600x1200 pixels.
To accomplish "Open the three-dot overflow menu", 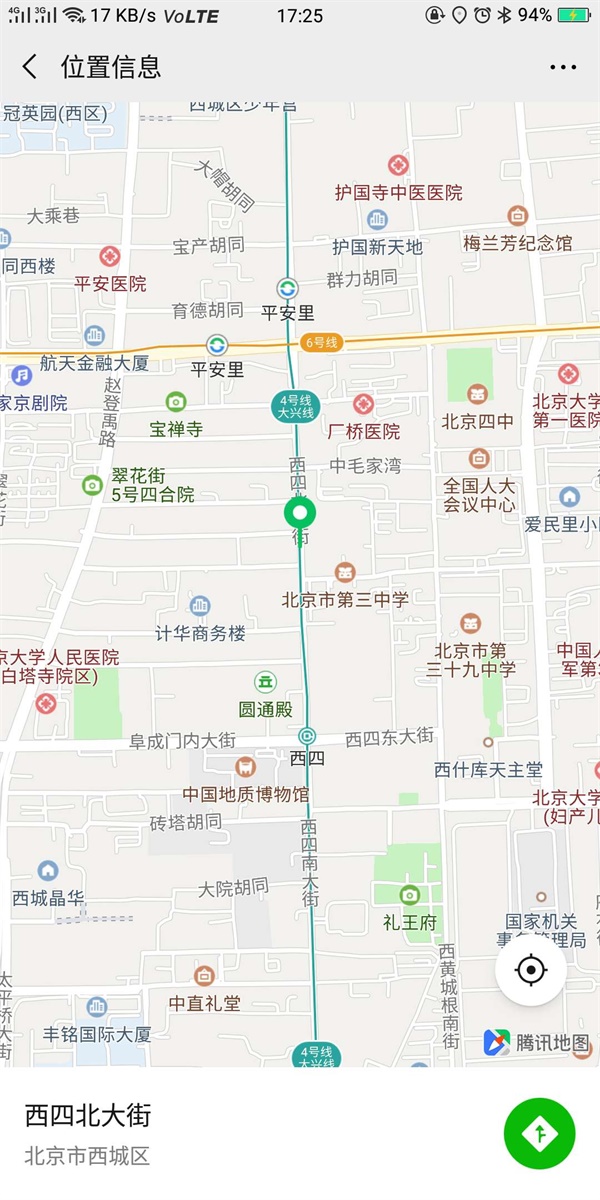I will point(563,67).
